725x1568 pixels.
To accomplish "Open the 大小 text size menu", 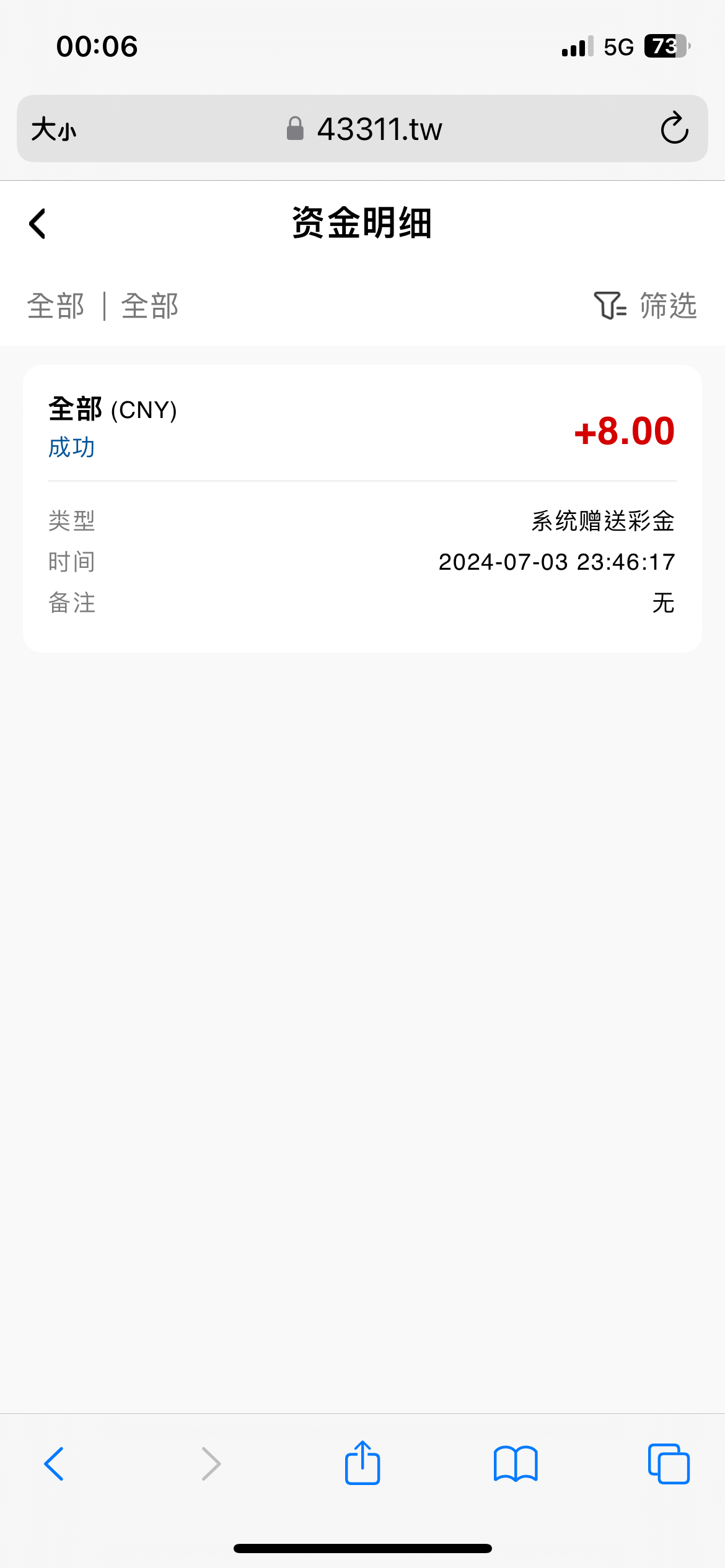I will pyautogui.click(x=54, y=129).
